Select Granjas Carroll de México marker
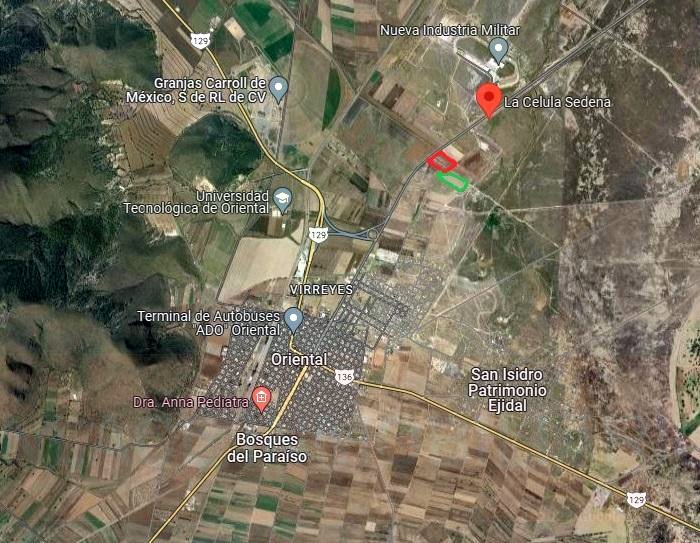This screenshot has width=700, height=543. [x=280, y=87]
